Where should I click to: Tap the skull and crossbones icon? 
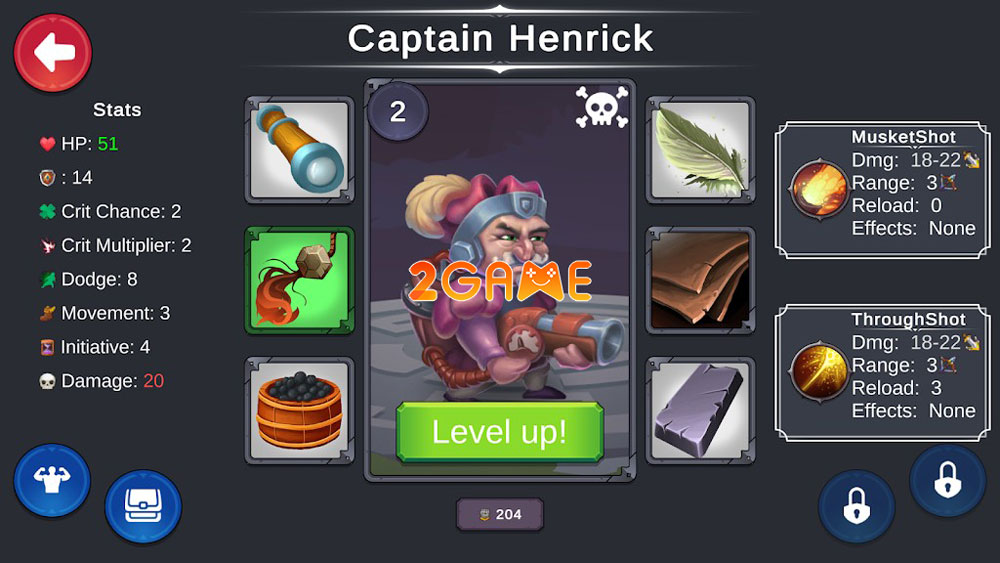(x=601, y=107)
